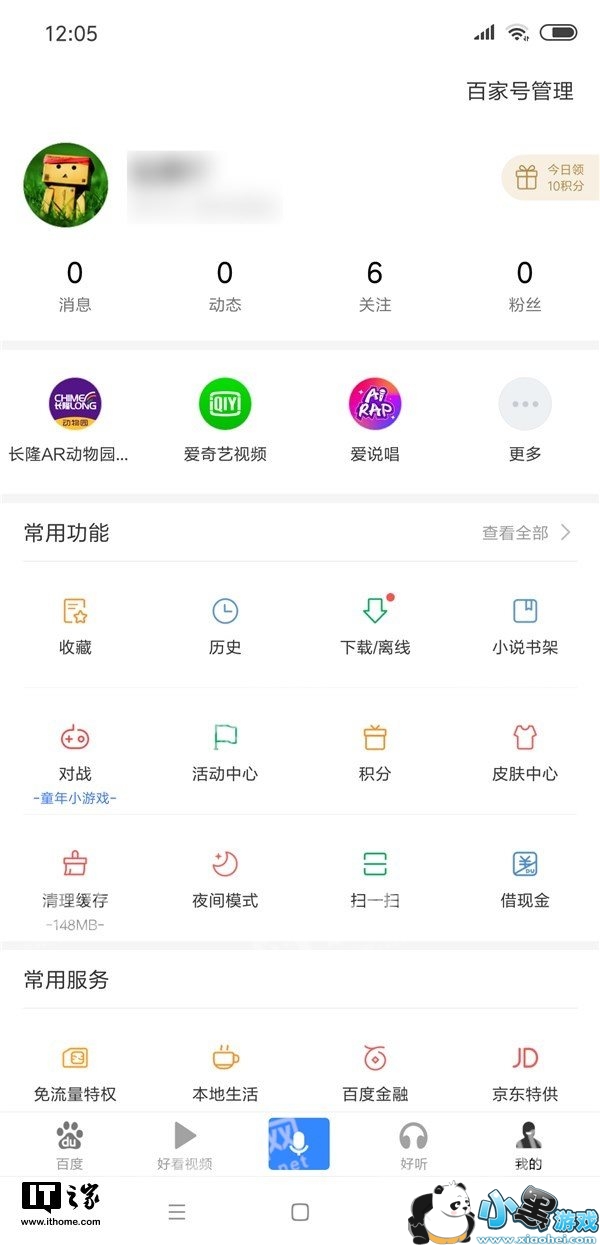This screenshot has height=1248, width=600.
Task: Open 下载/离线 downloads
Action: (375, 626)
